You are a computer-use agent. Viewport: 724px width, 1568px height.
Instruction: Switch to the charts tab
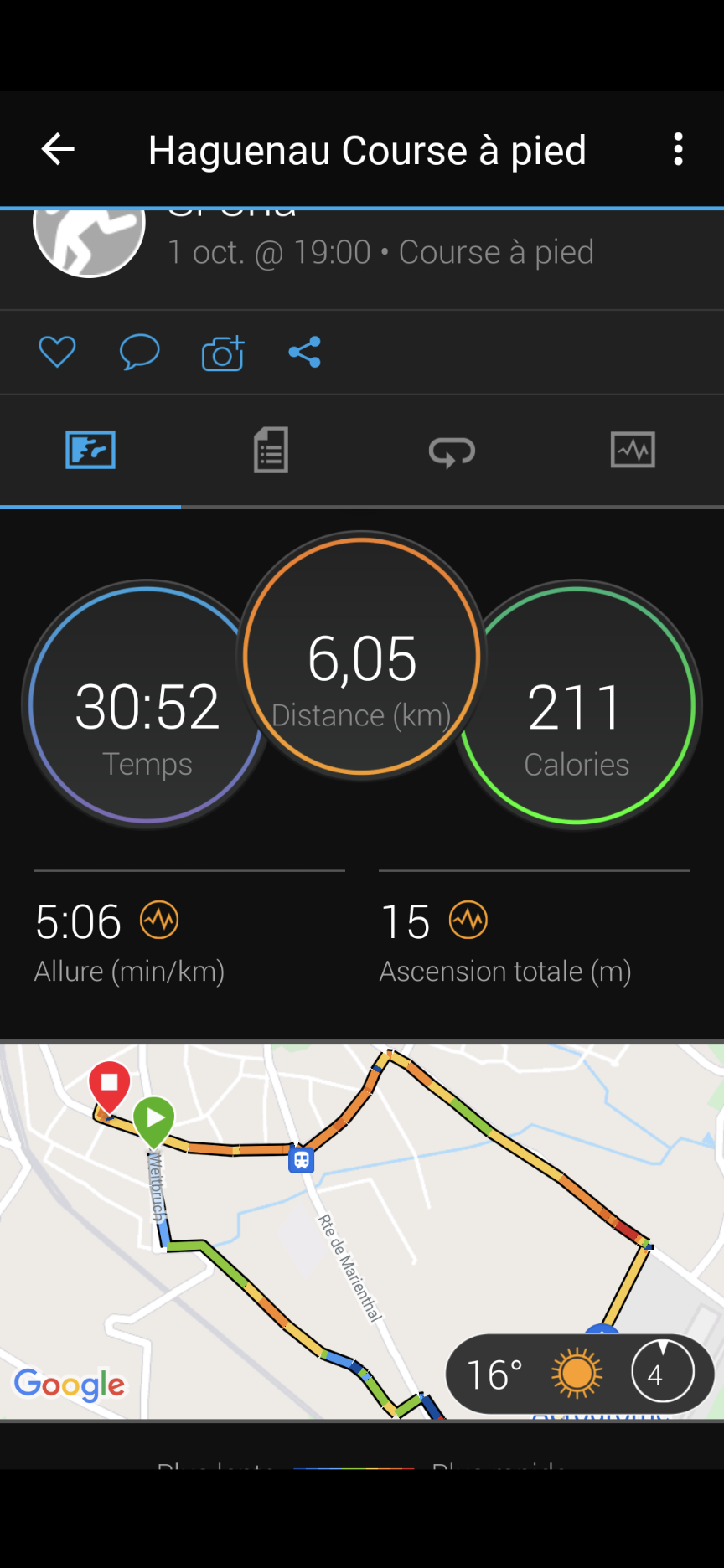[x=633, y=451]
